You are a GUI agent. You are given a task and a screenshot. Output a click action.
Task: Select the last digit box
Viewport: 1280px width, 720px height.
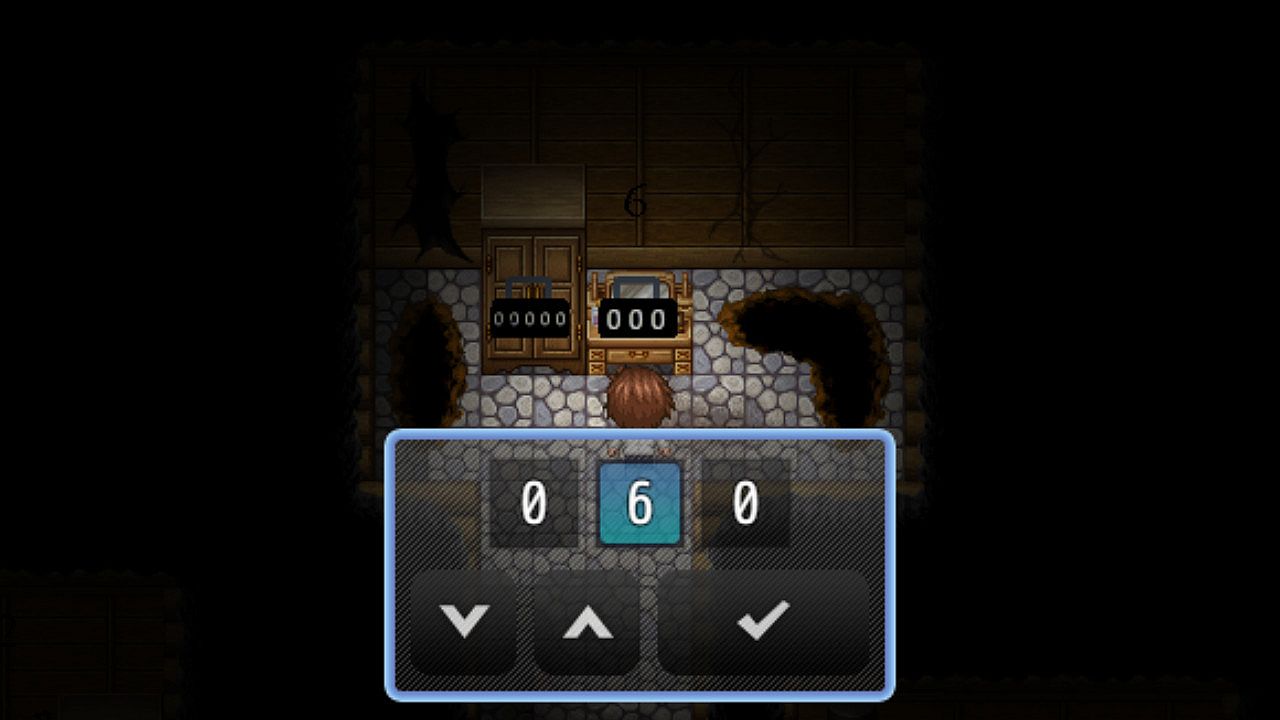coord(745,504)
